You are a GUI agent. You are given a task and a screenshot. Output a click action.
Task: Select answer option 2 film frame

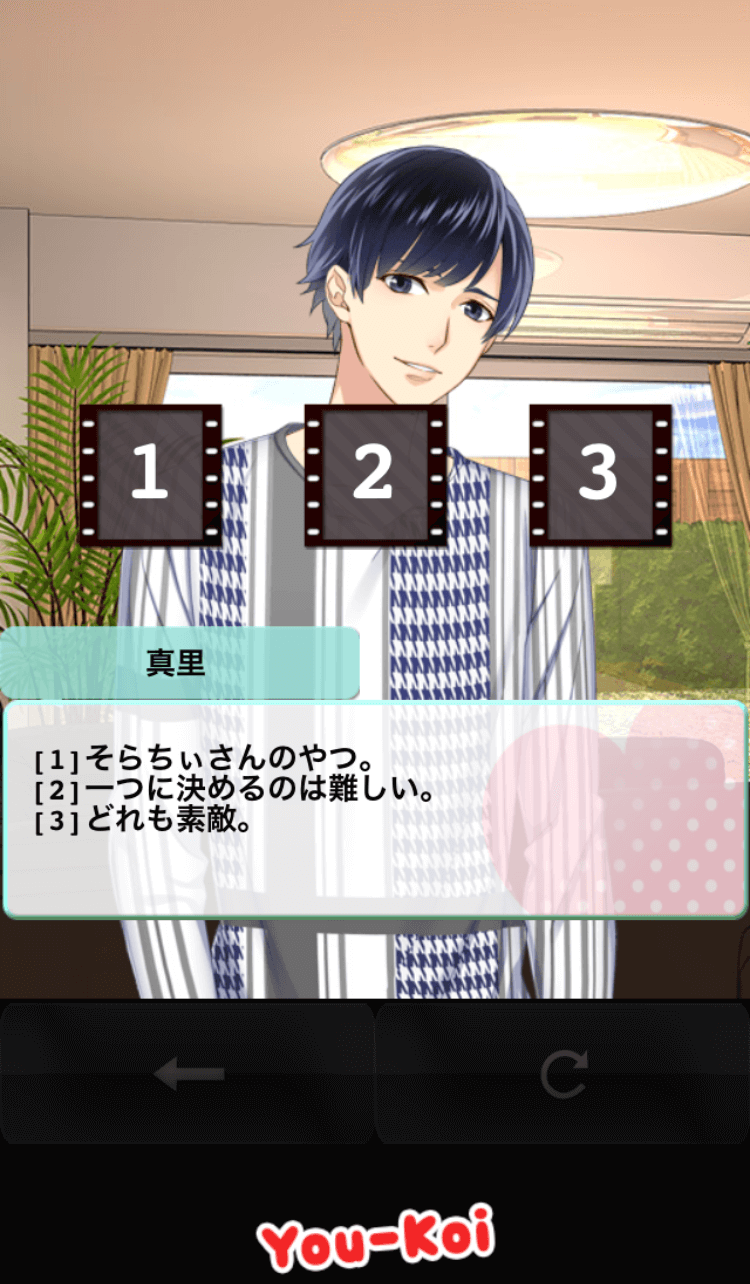[375, 474]
